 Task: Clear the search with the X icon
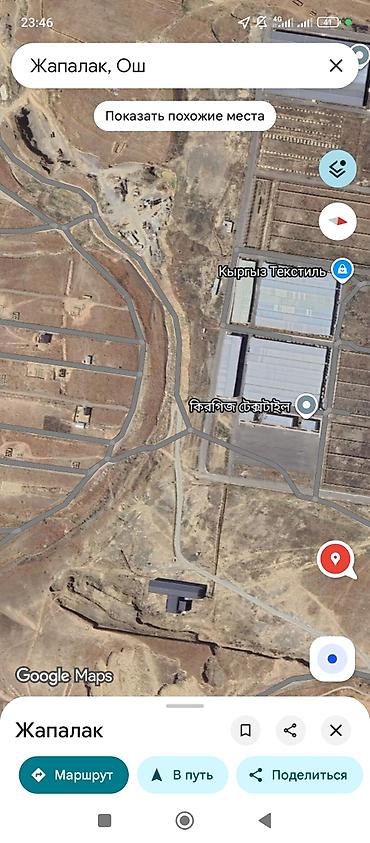pyautogui.click(x=336, y=66)
